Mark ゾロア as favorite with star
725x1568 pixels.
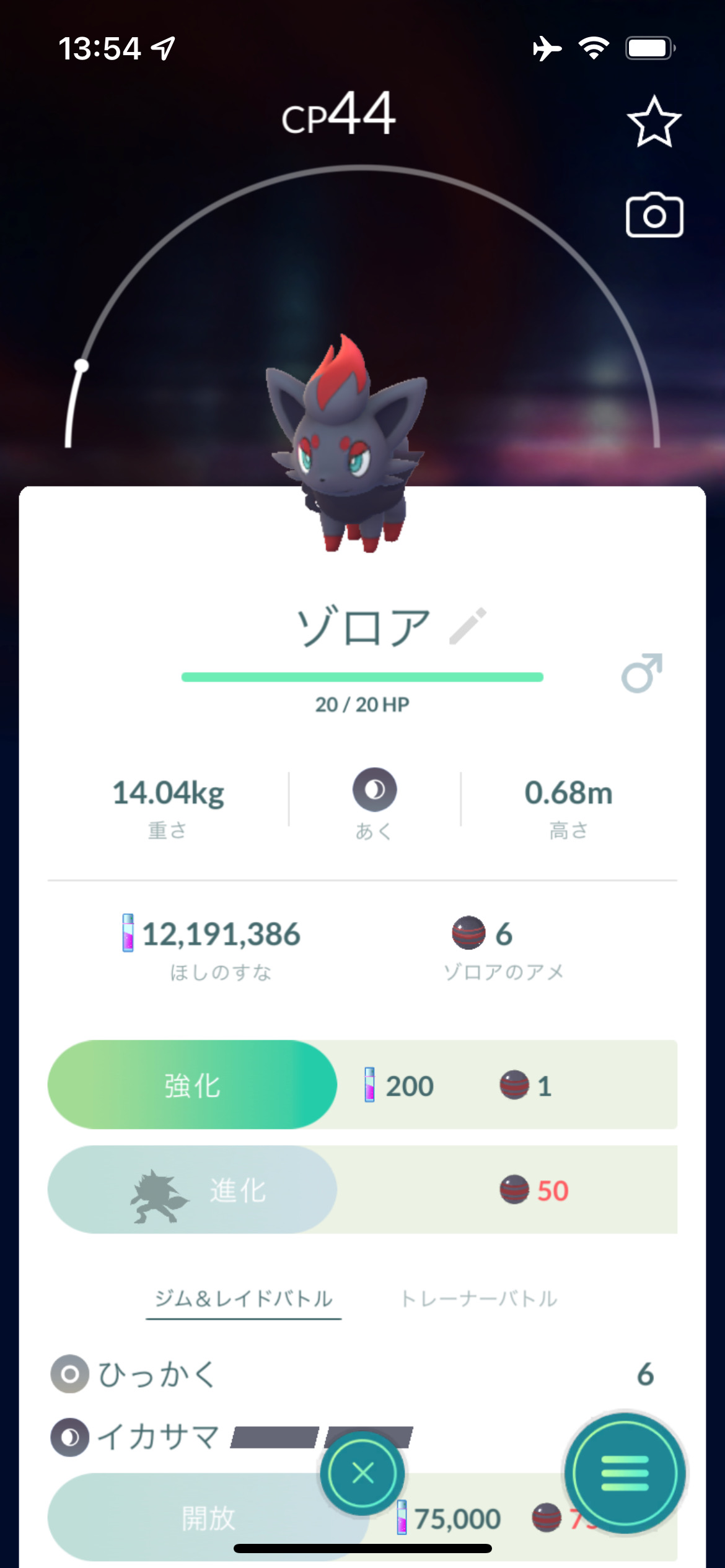tap(654, 122)
